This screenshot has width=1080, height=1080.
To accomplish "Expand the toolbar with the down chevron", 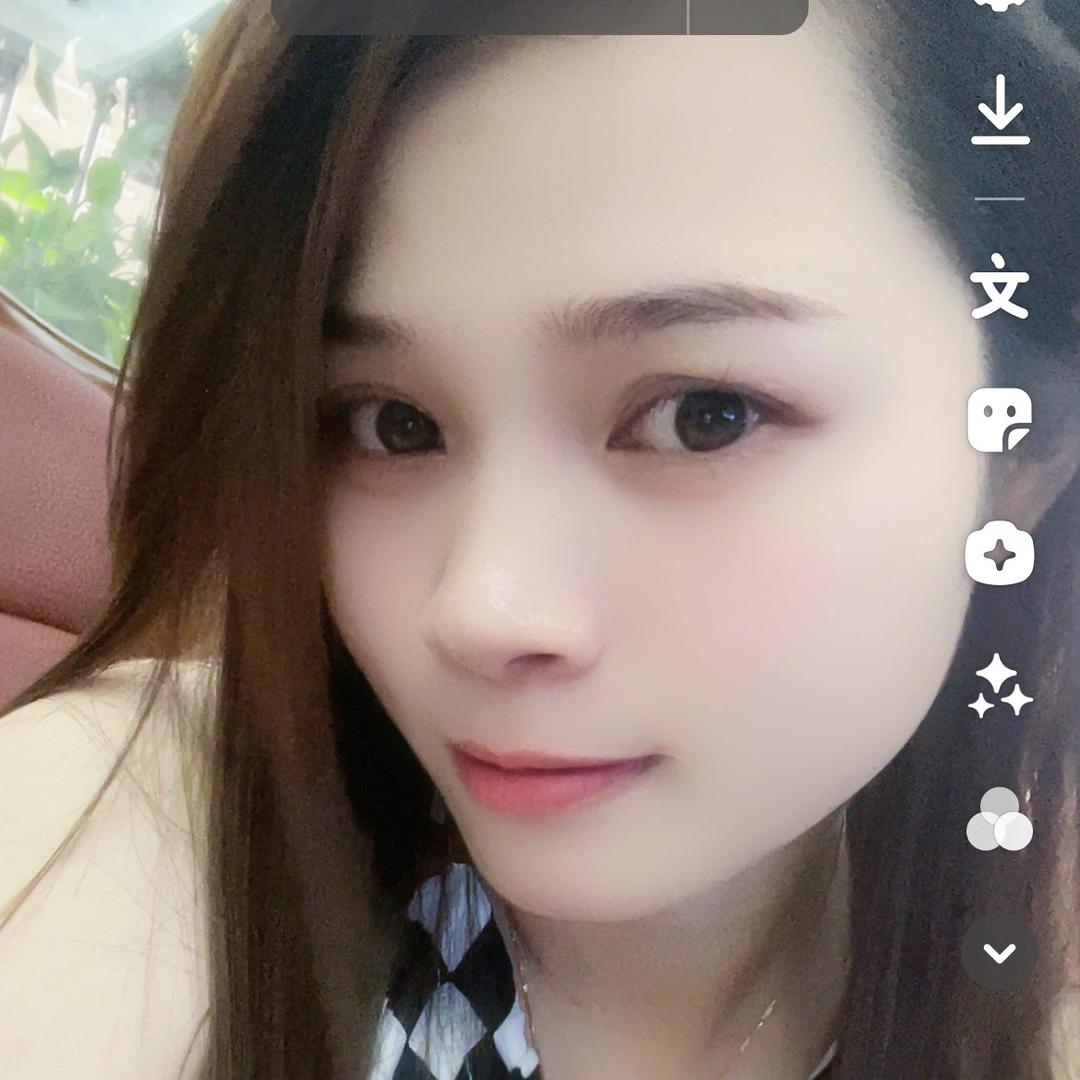I will 1000,952.
